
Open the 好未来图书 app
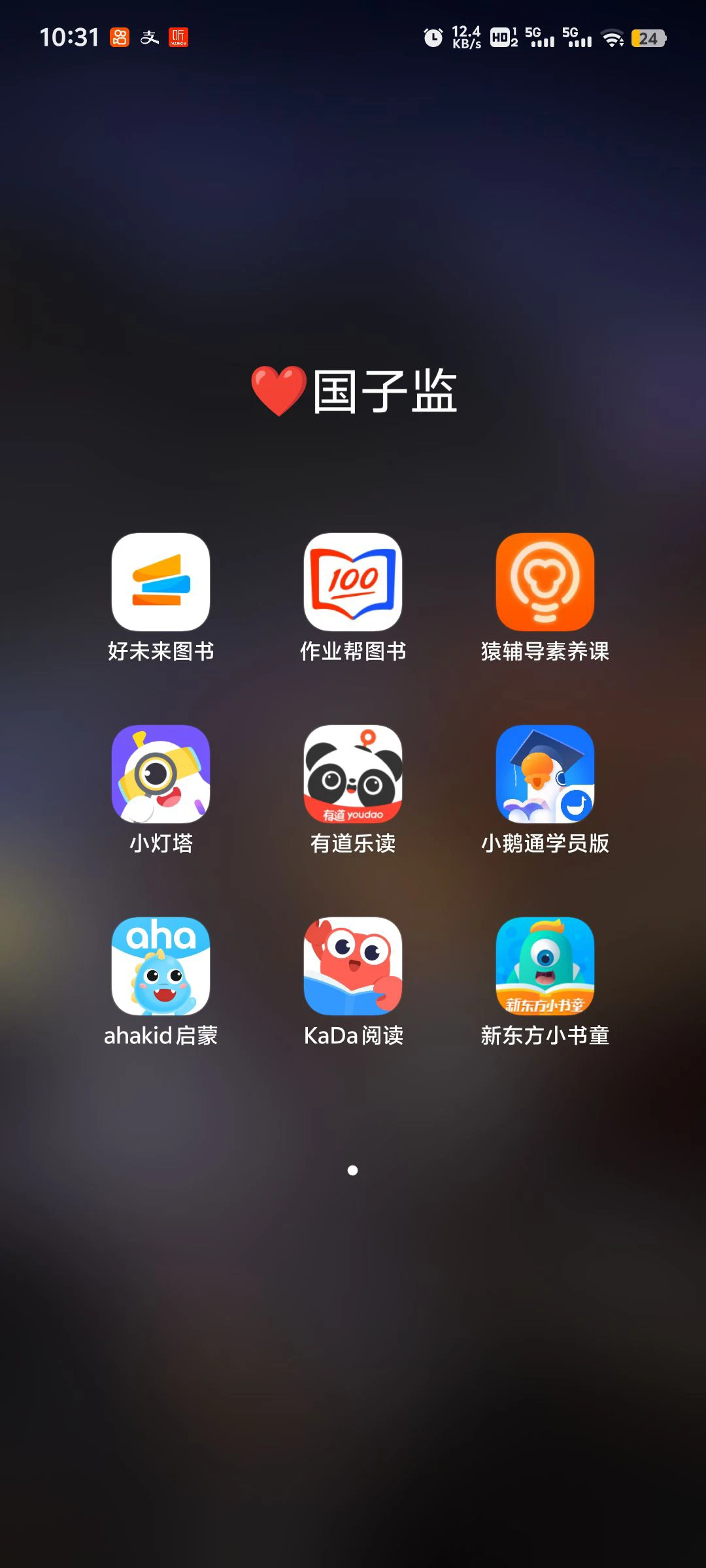pyautogui.click(x=161, y=582)
